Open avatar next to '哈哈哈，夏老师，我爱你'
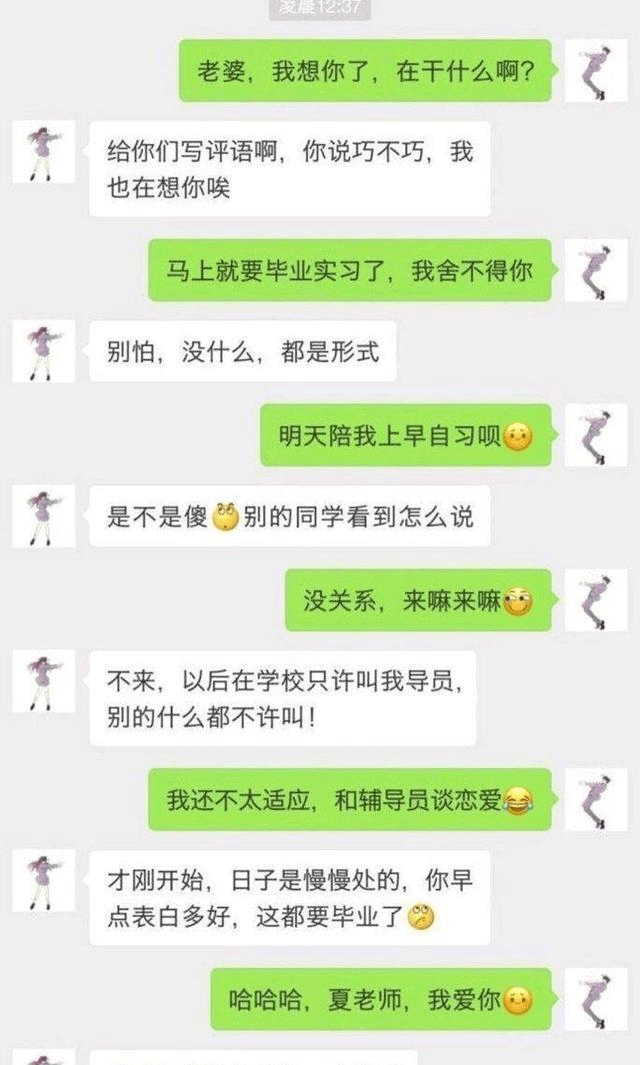This screenshot has width=640, height=1065. pyautogui.click(x=596, y=998)
